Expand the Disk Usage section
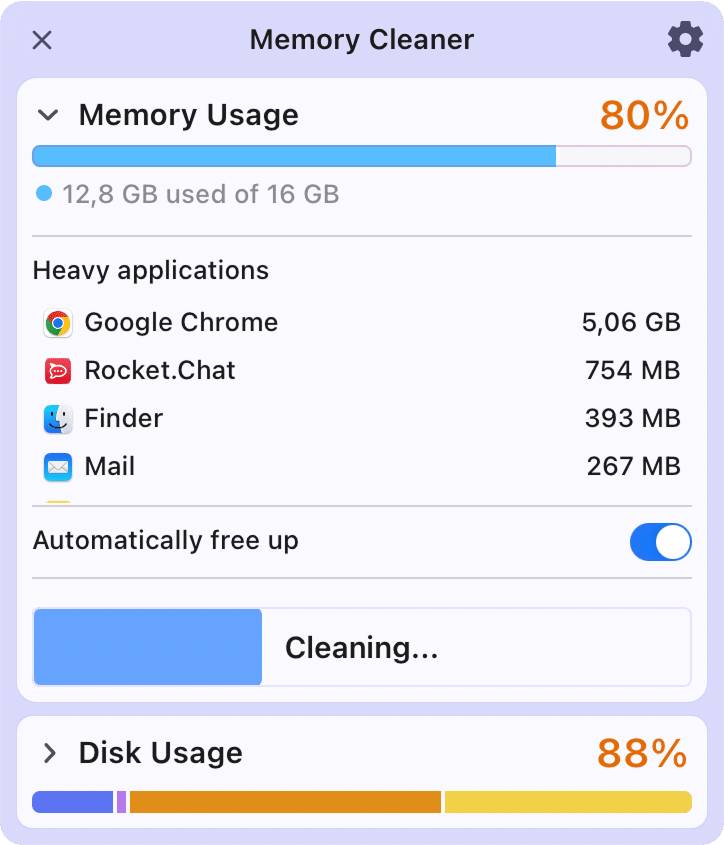 (49, 753)
